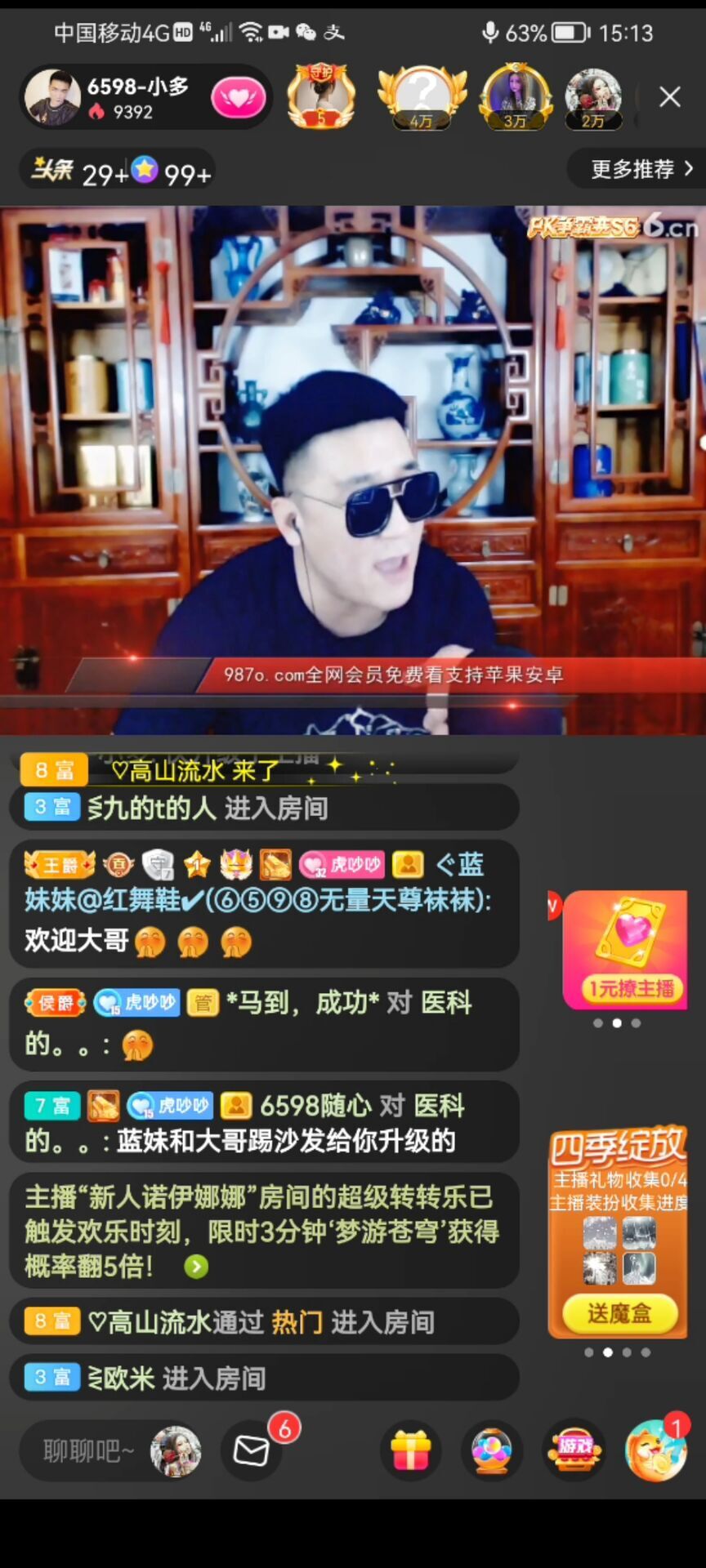Open the 头条 headline rank badge
706x1568 pixels.
point(54,171)
